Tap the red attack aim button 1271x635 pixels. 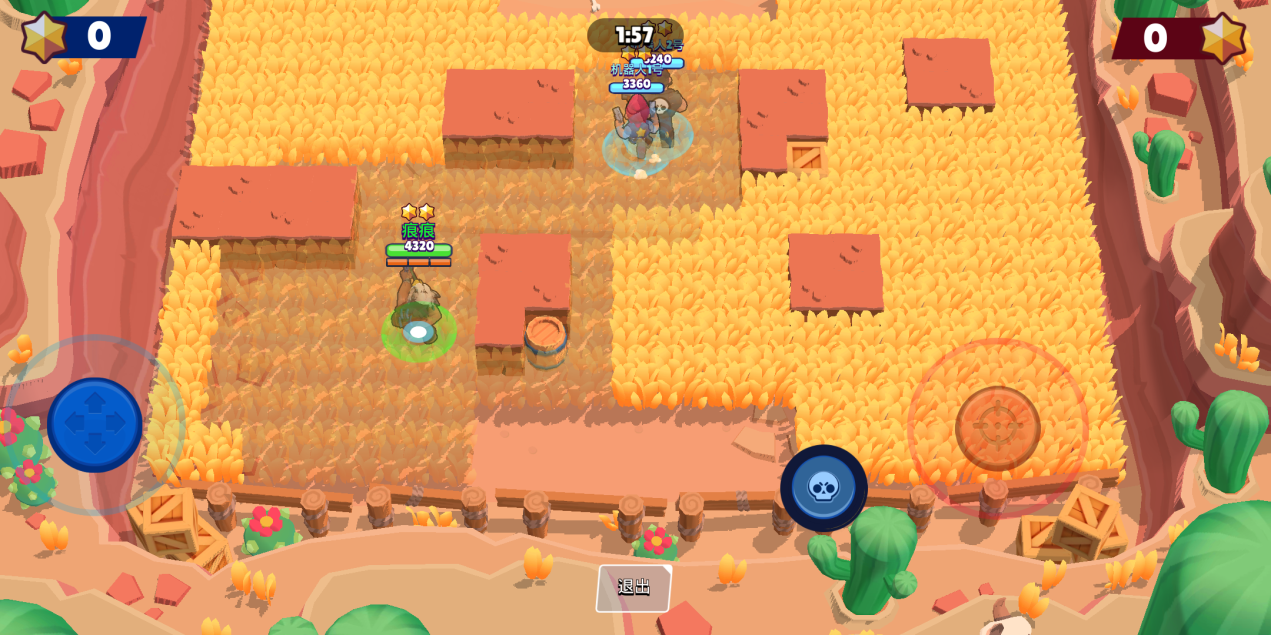point(997,428)
